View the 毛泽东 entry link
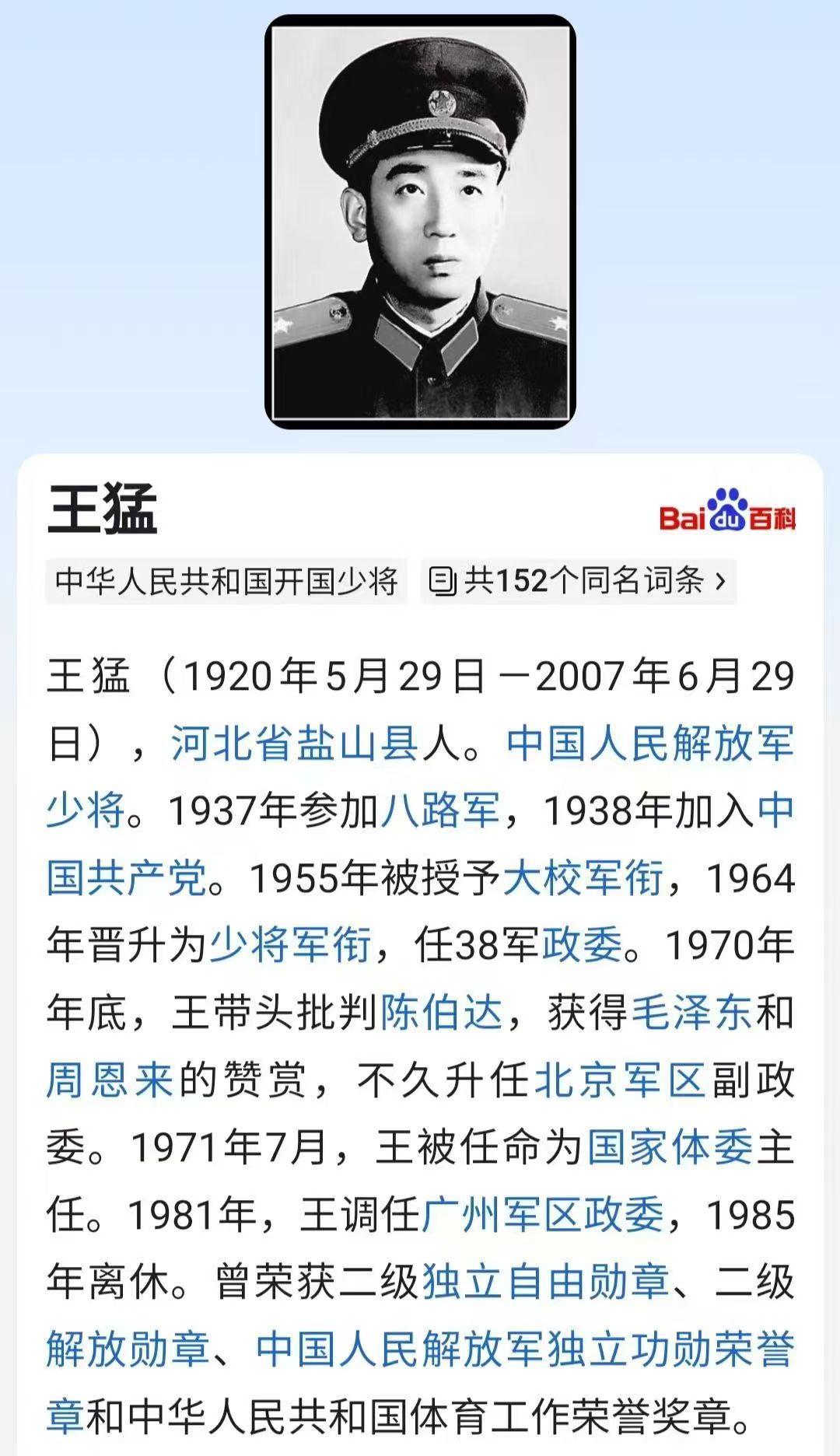The height and width of the screenshot is (1456, 840). pyautogui.click(x=691, y=1013)
